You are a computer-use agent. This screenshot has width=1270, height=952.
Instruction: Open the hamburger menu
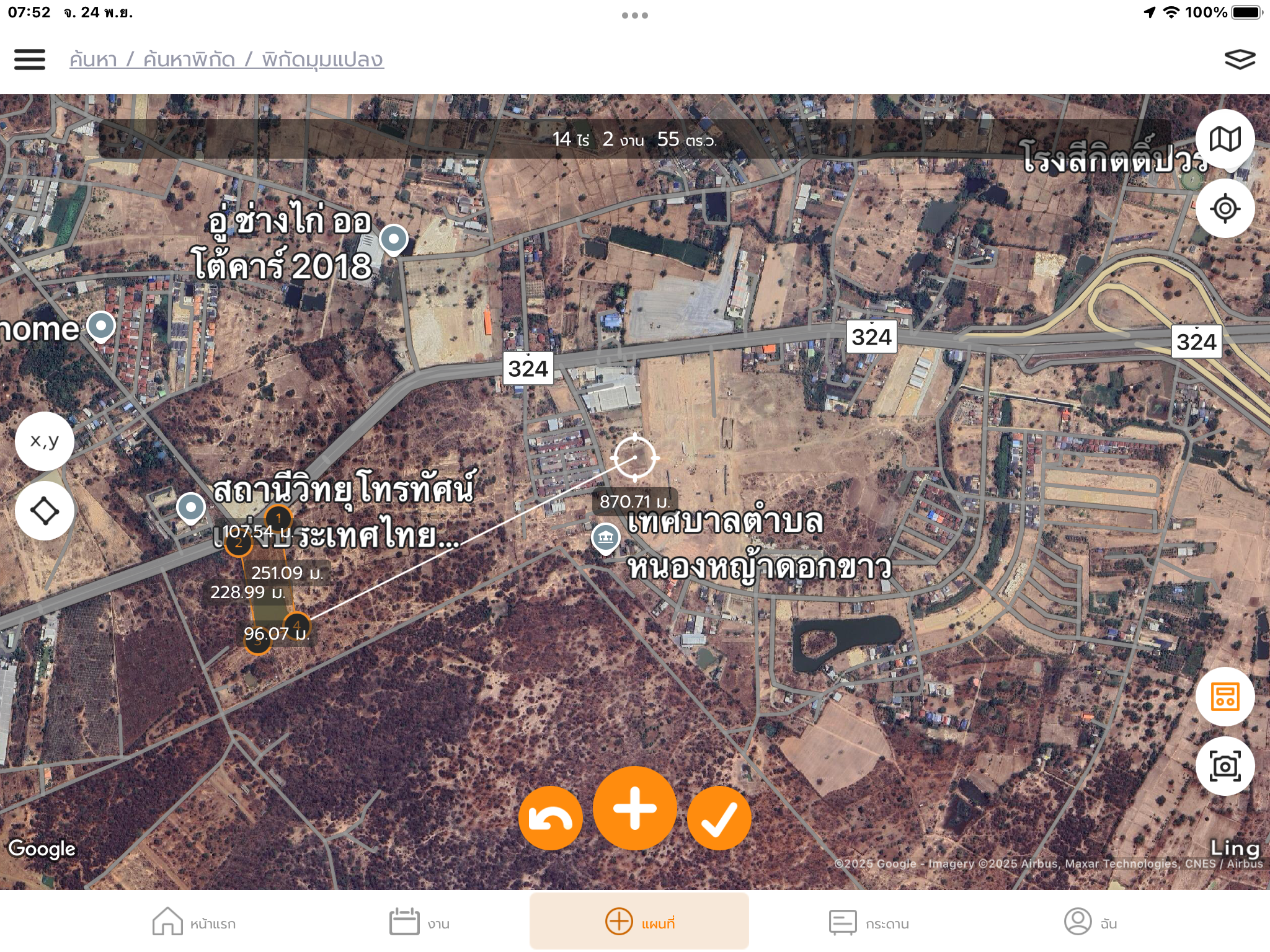tap(29, 59)
